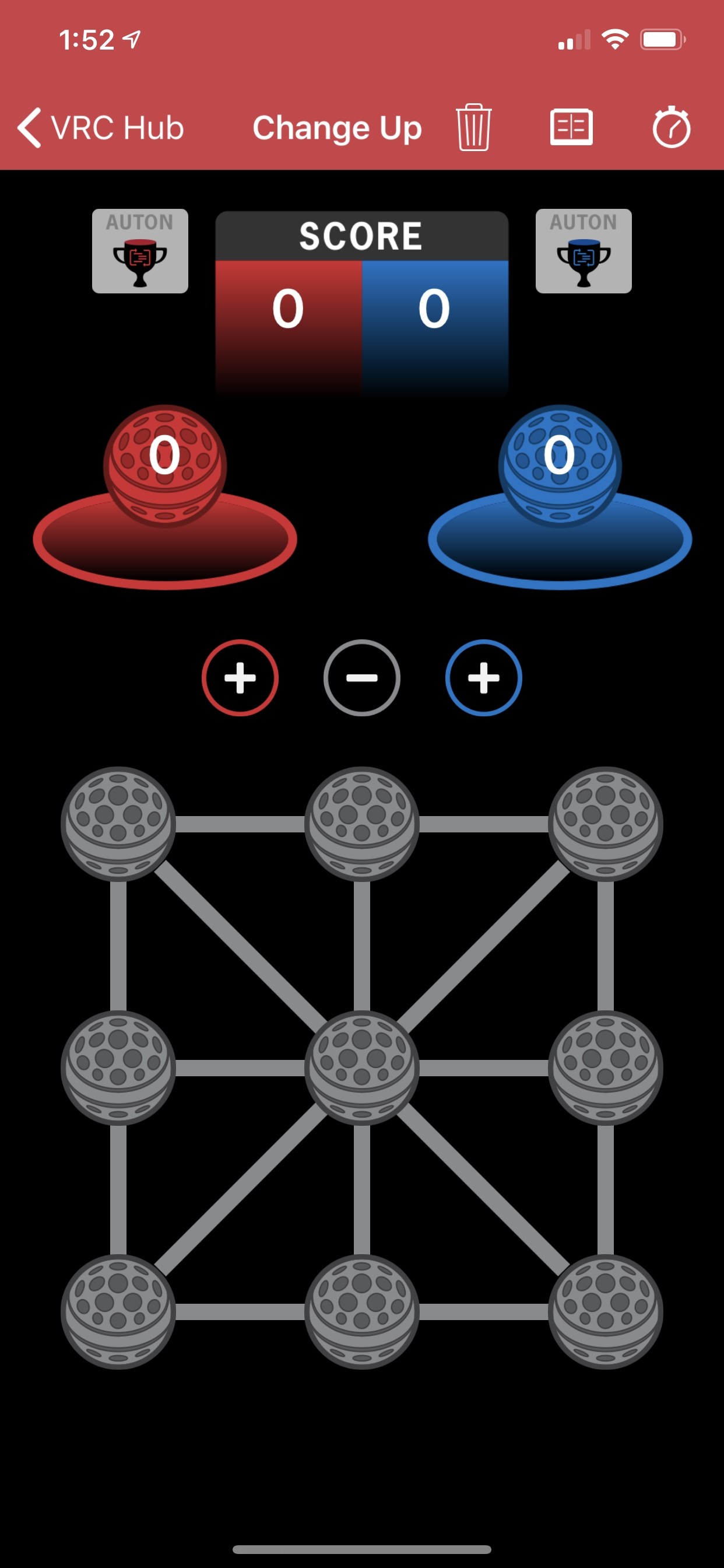Tap the gray minus button
724x1568 pixels.
point(361,677)
